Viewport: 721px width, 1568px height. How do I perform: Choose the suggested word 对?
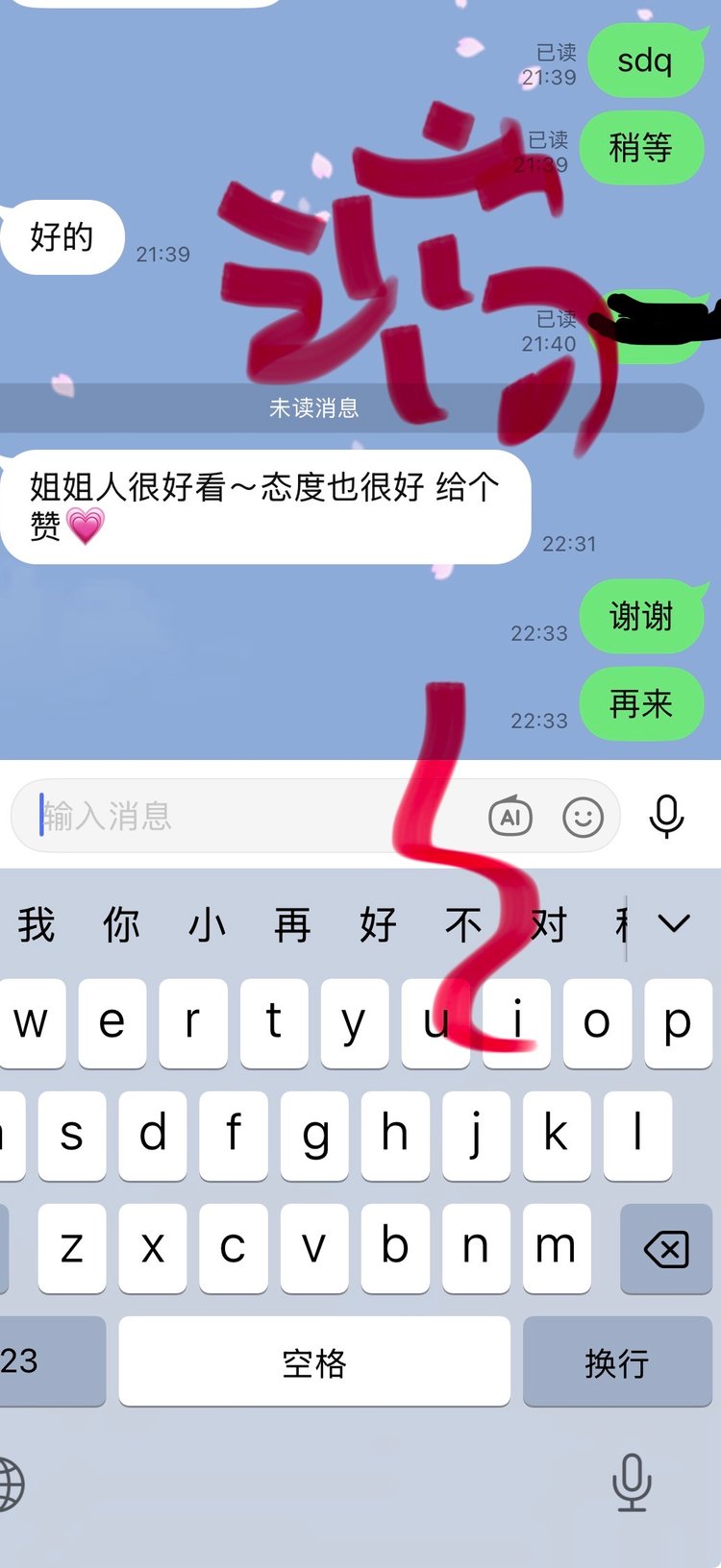click(x=549, y=925)
